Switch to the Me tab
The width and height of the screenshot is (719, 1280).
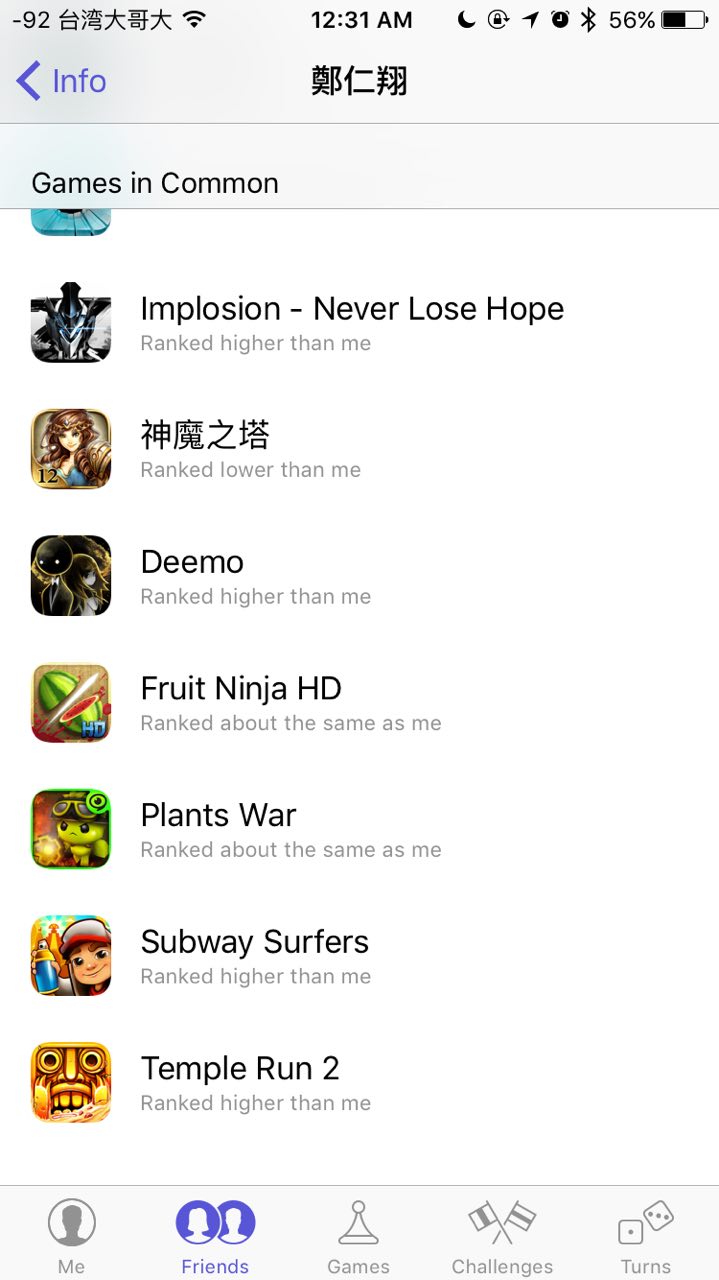click(x=71, y=1236)
